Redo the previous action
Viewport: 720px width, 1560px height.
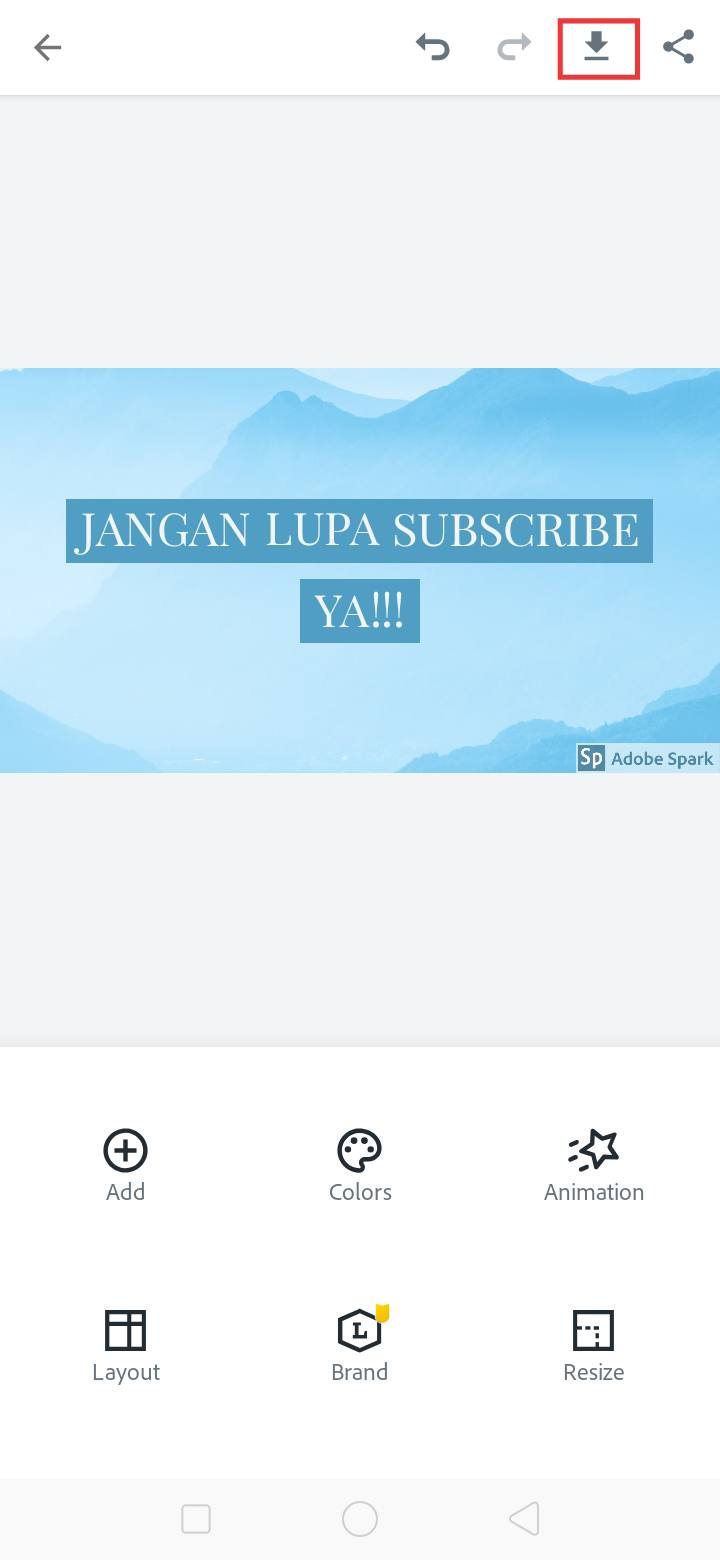pos(514,47)
